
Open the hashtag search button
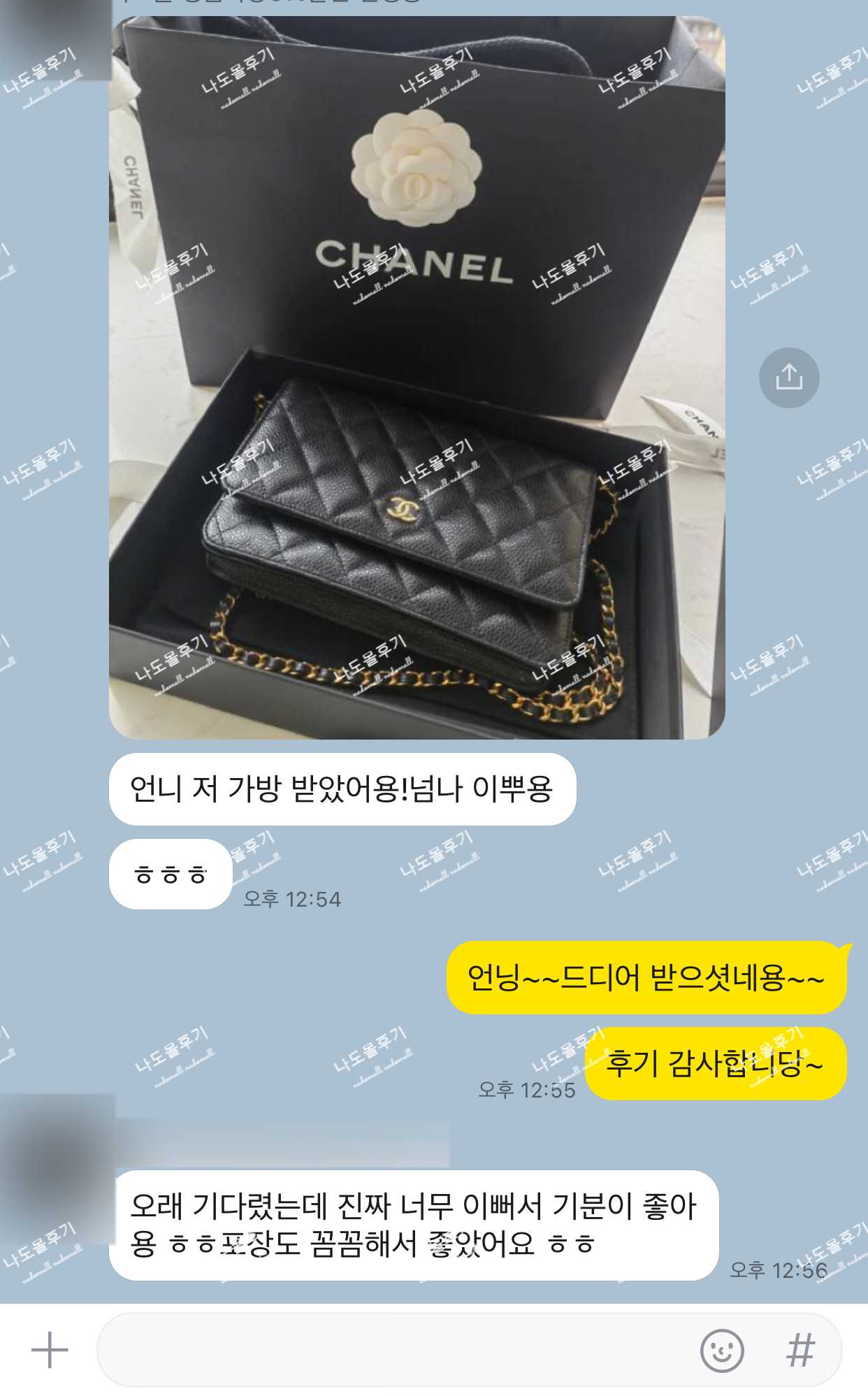click(x=800, y=1350)
